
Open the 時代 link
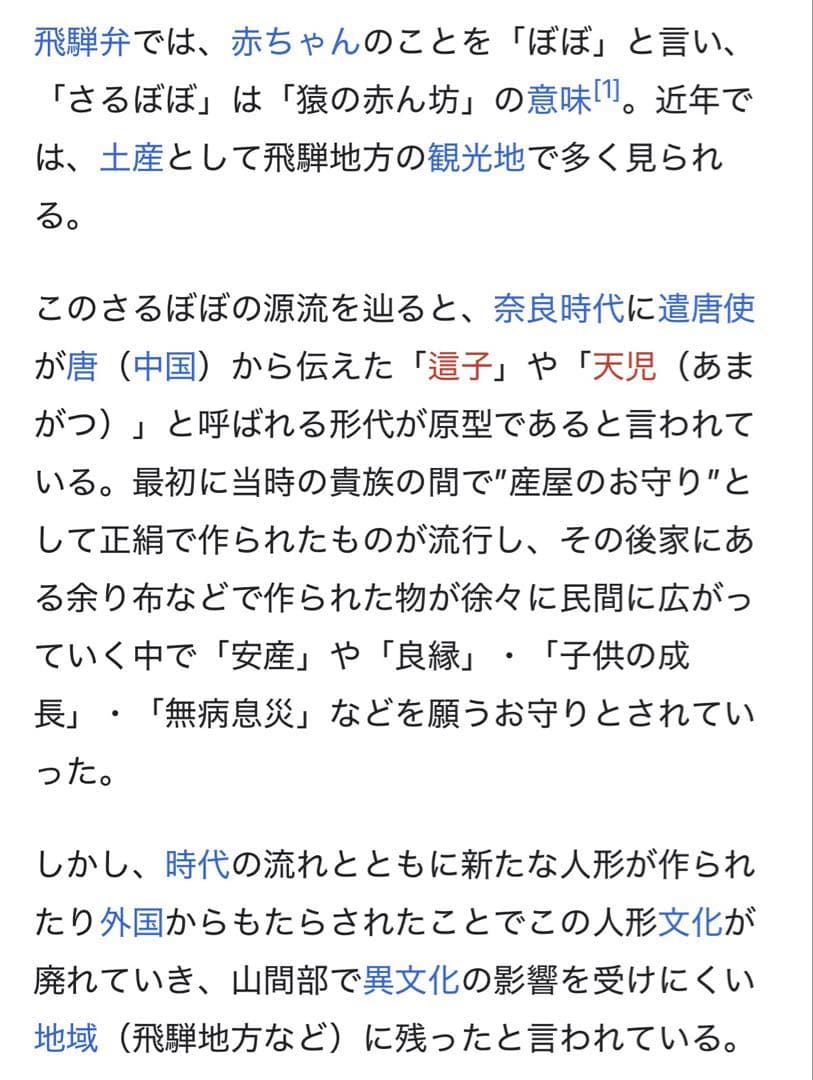[197, 863]
